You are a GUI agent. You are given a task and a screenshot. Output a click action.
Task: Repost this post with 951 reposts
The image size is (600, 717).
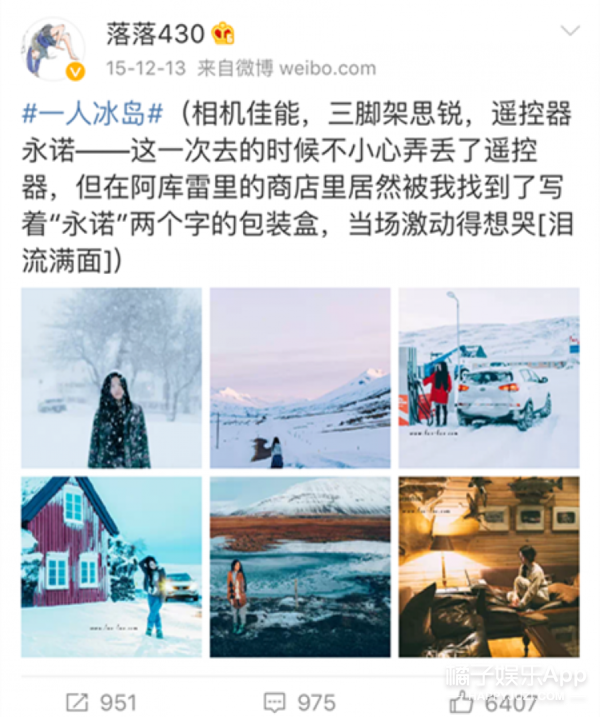(100, 700)
